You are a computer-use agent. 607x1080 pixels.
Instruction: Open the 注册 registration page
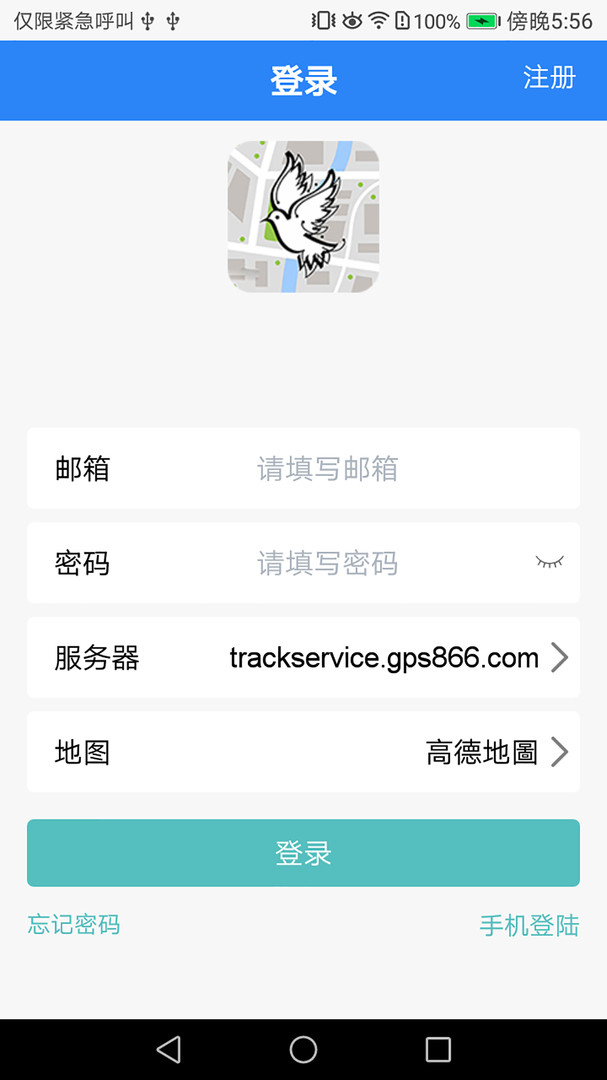tap(549, 77)
